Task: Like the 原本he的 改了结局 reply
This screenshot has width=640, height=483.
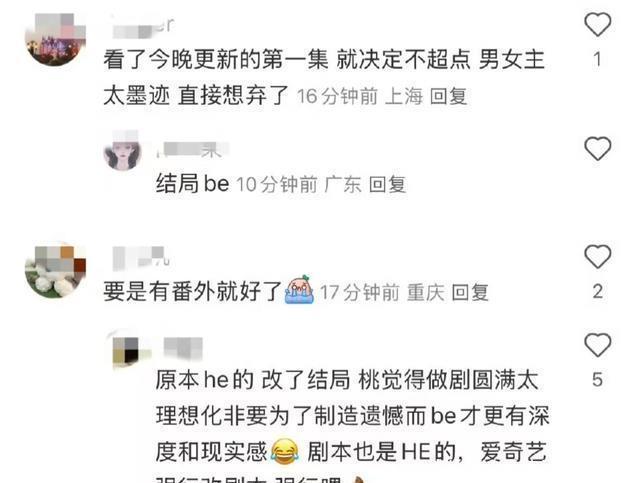Action: coord(597,346)
